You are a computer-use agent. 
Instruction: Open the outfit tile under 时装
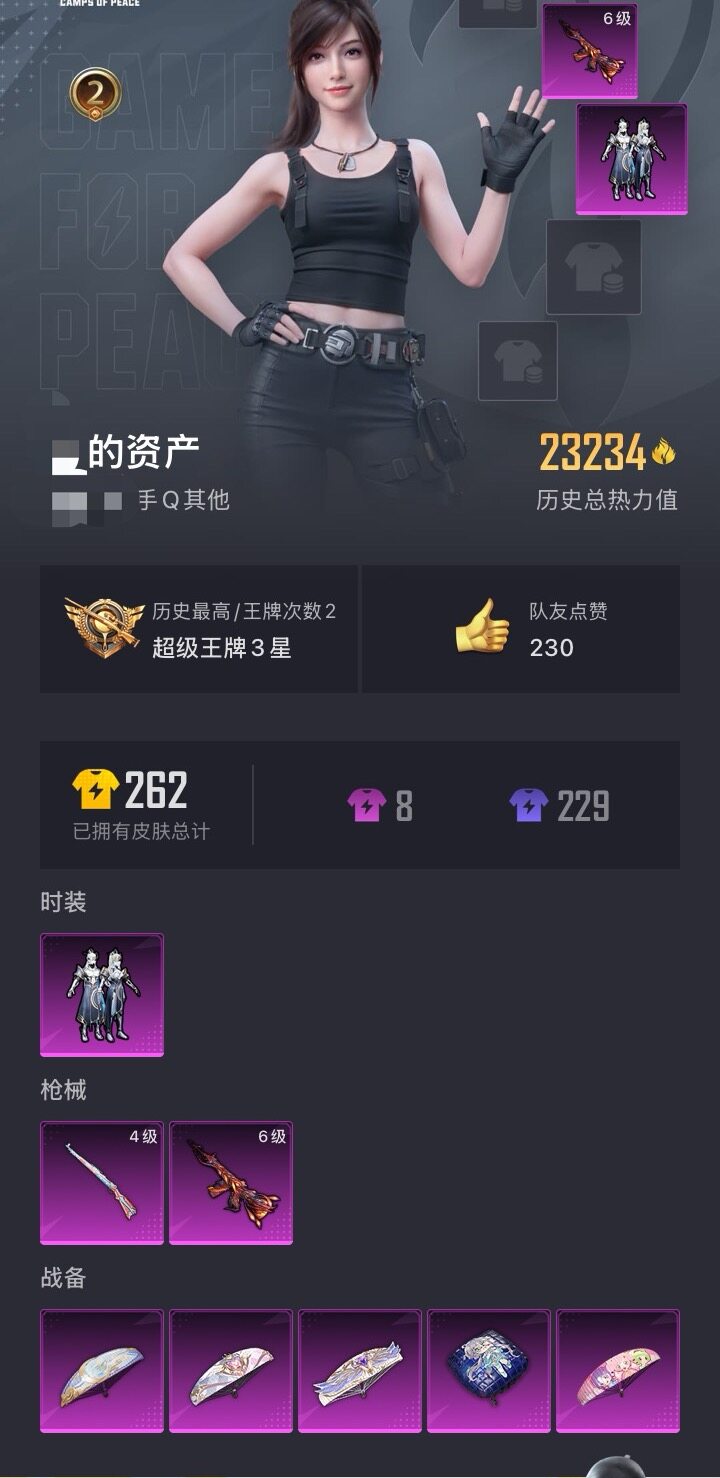click(102, 994)
